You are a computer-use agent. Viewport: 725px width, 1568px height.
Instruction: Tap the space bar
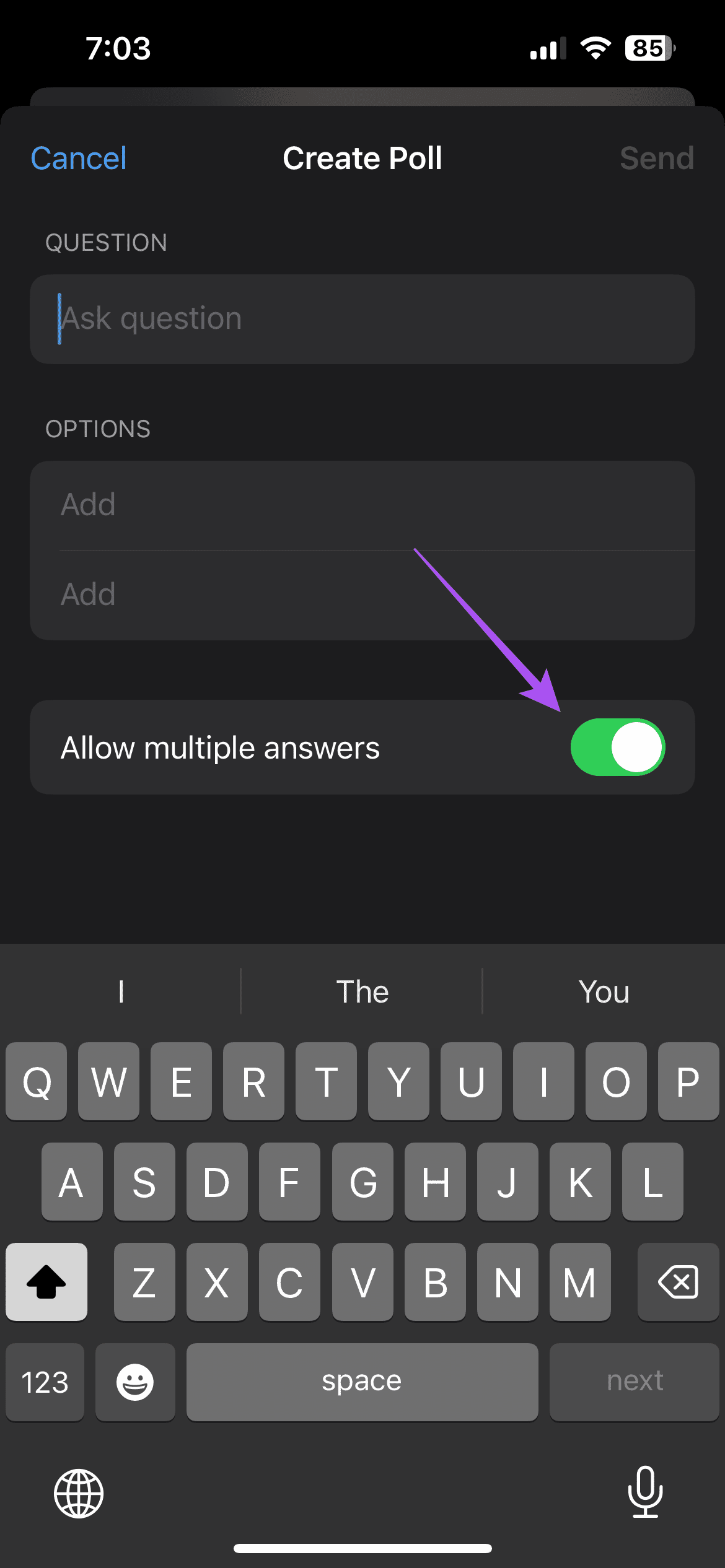pyautogui.click(x=362, y=1382)
